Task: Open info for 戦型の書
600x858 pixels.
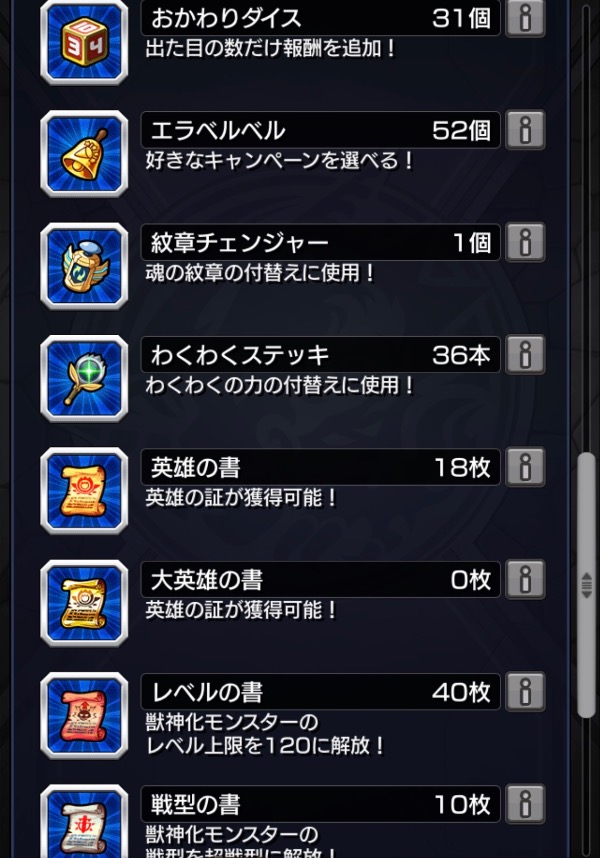Action: pos(525,803)
